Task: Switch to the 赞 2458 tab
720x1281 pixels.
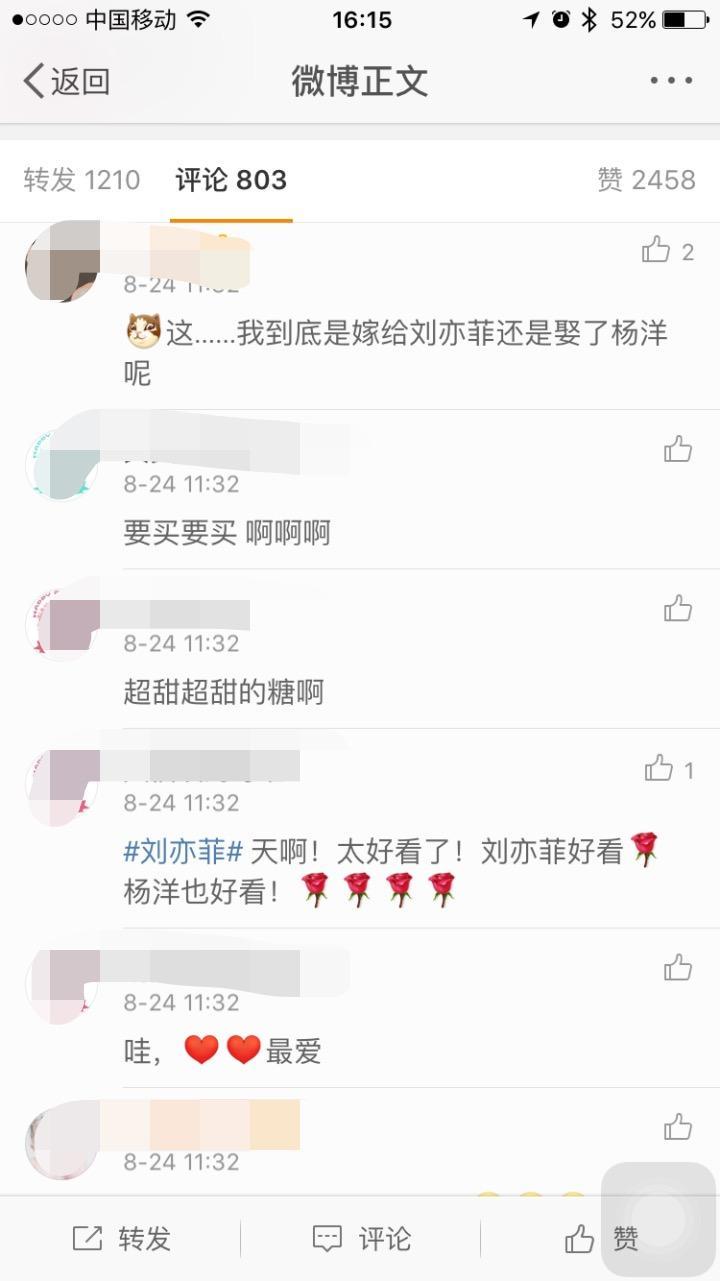Action: point(646,180)
